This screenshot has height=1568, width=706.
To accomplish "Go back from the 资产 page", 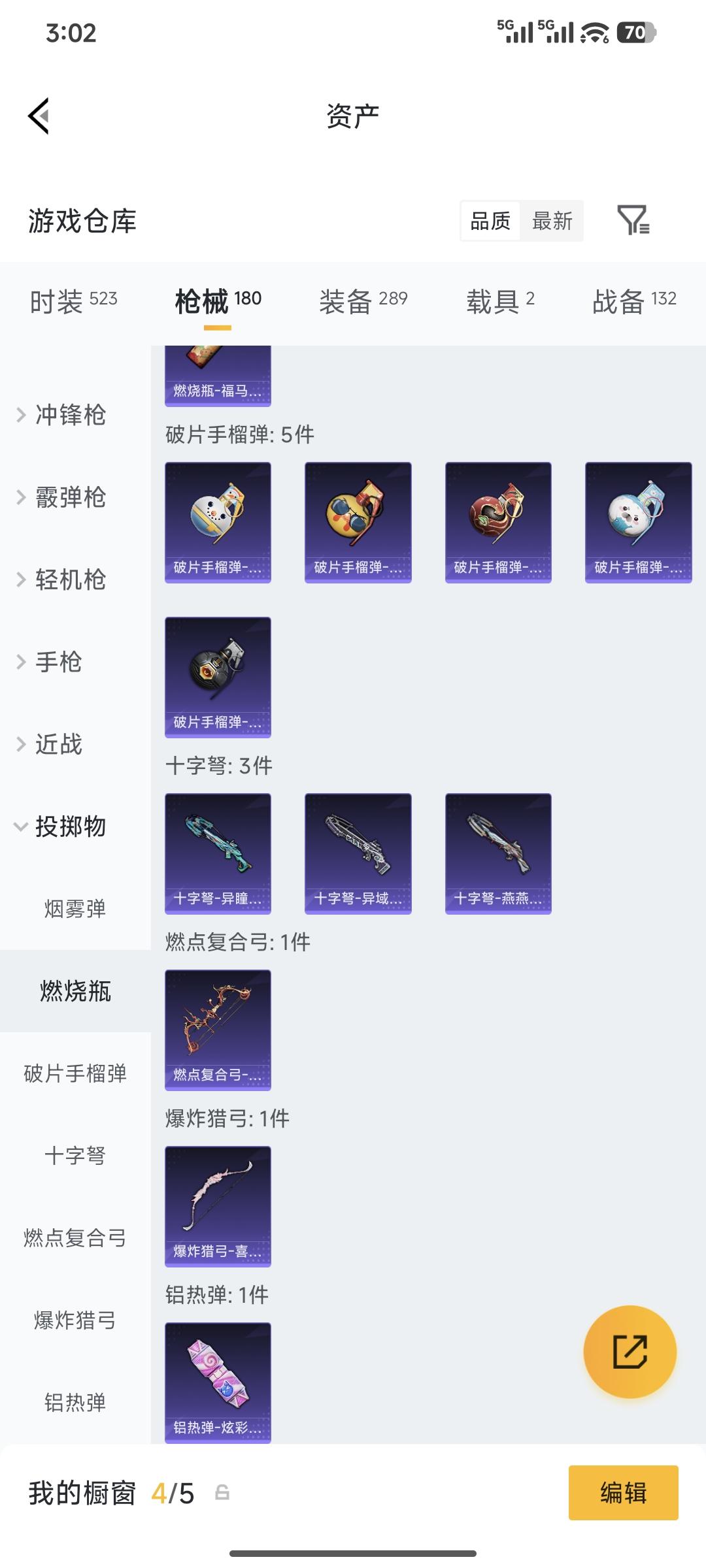I will click(x=39, y=116).
